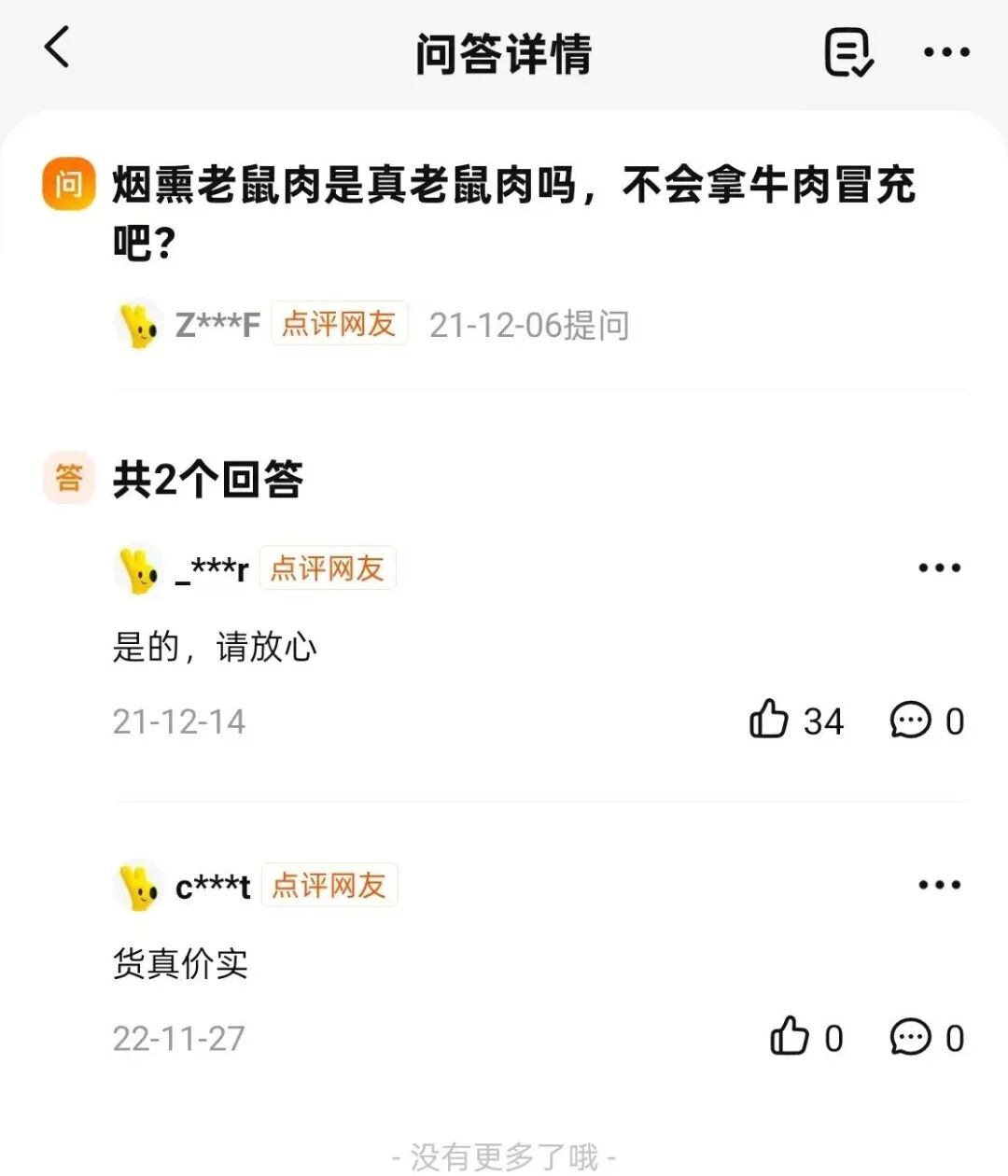View _***r's profile avatar
This screenshot has width=1008, height=1176.
coord(139,568)
